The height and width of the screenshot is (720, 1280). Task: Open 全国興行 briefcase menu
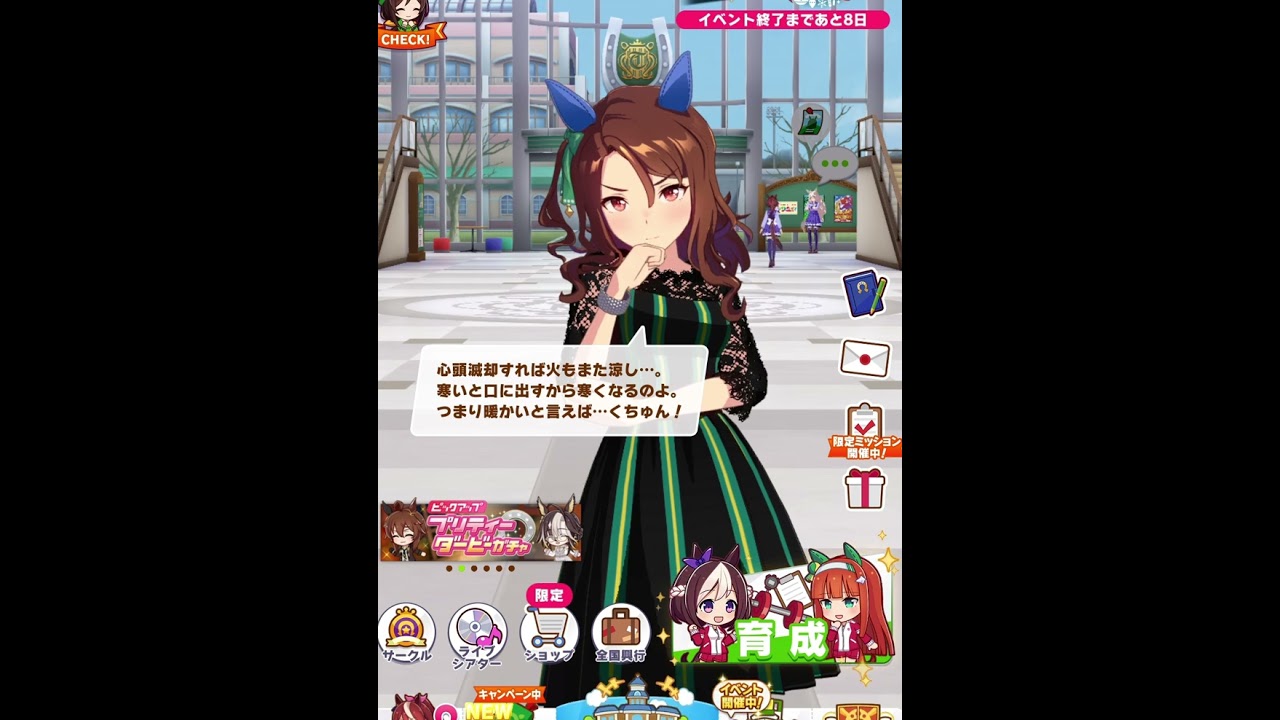(x=621, y=633)
